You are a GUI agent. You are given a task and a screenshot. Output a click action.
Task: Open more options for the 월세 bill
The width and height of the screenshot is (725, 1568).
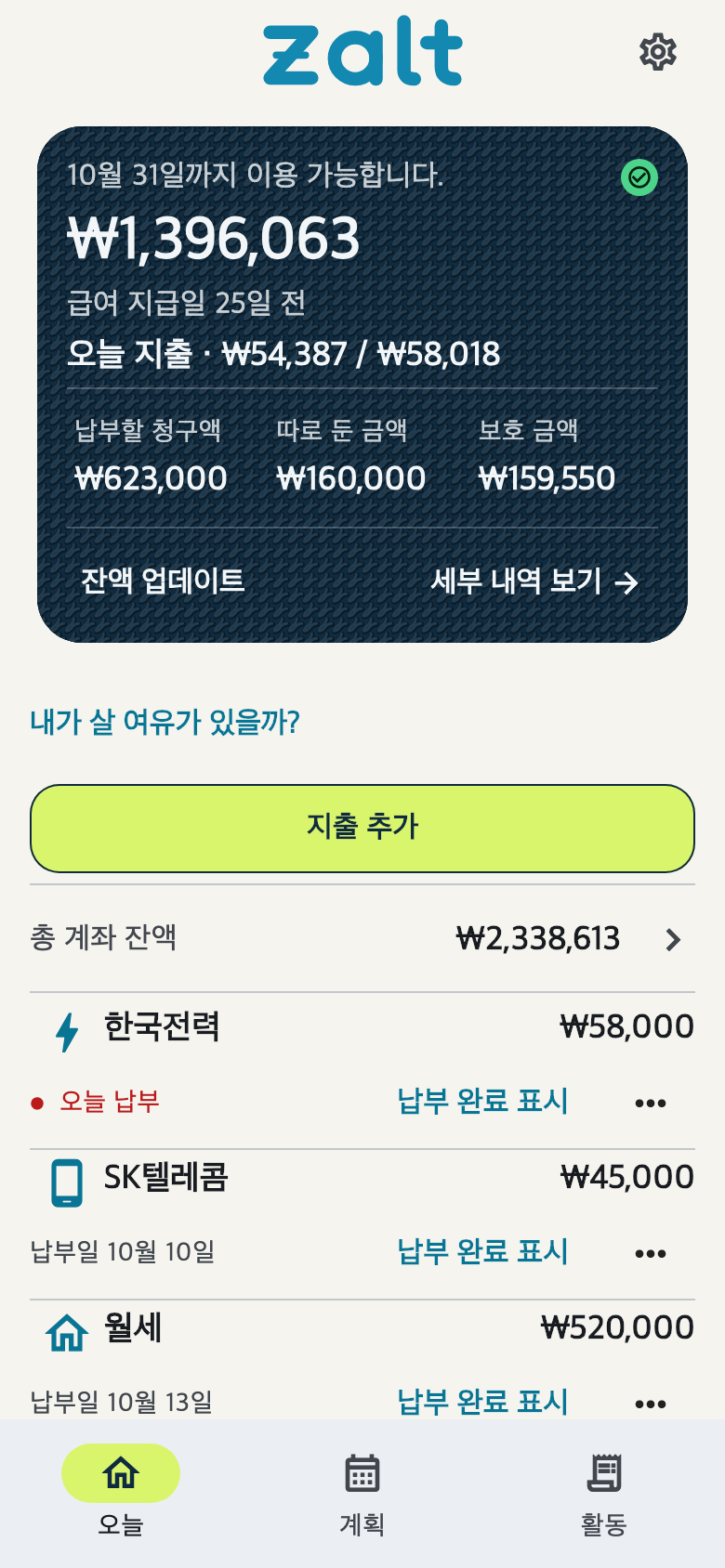pos(651,1404)
